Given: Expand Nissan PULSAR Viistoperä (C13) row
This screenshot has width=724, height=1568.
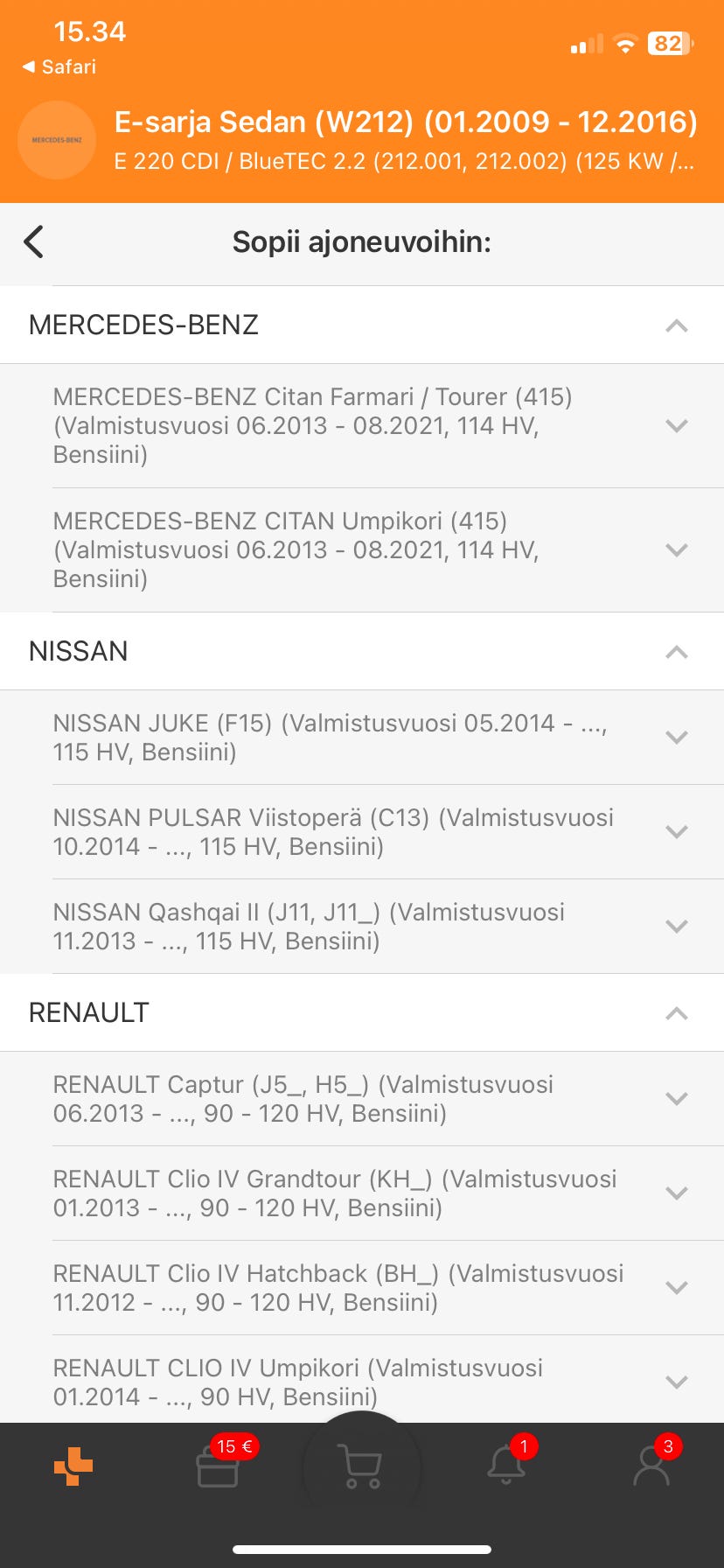Looking at the screenshot, I should (676, 832).
